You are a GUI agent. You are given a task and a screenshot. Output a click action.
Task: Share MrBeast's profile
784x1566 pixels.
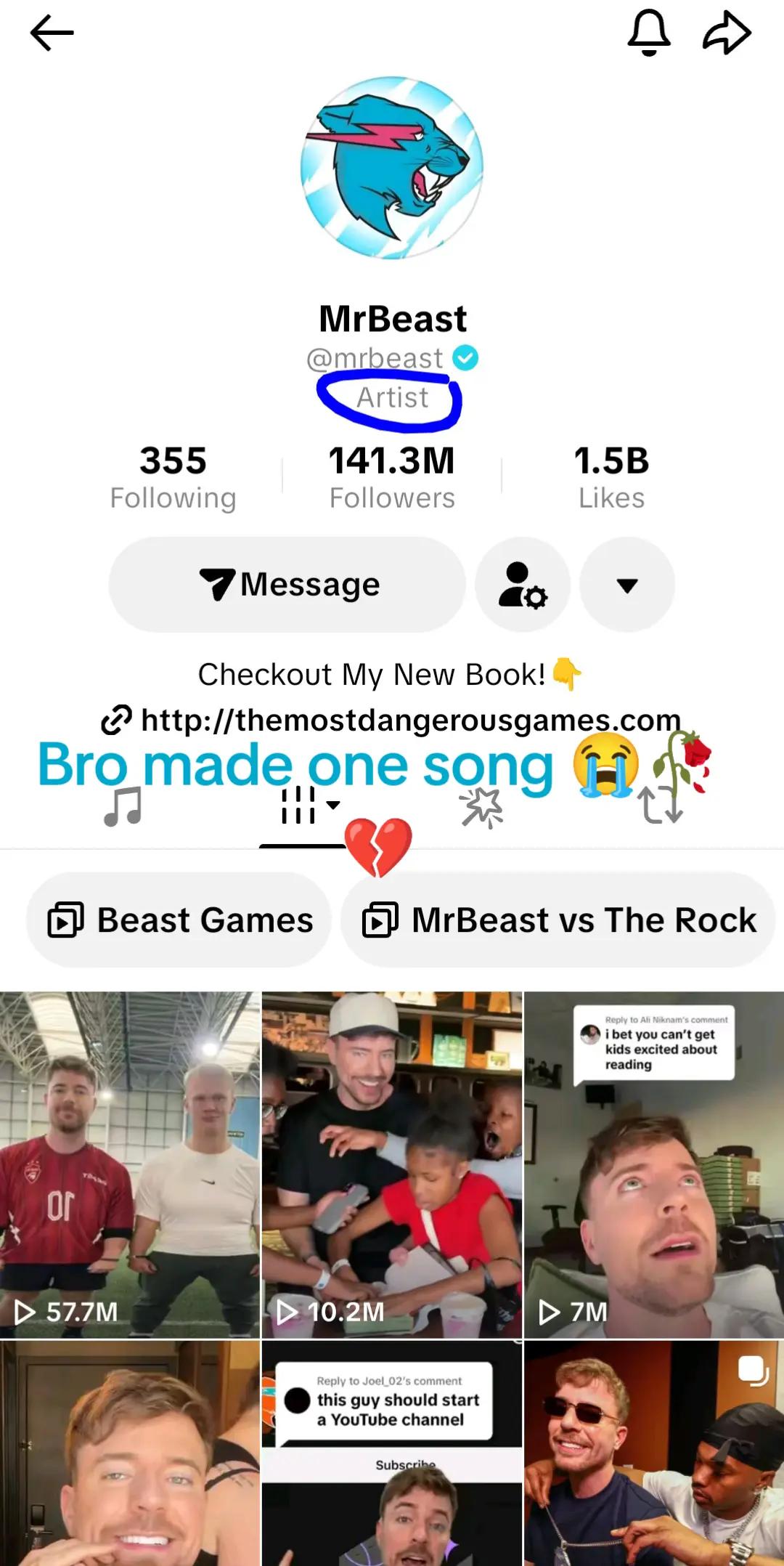(726, 33)
